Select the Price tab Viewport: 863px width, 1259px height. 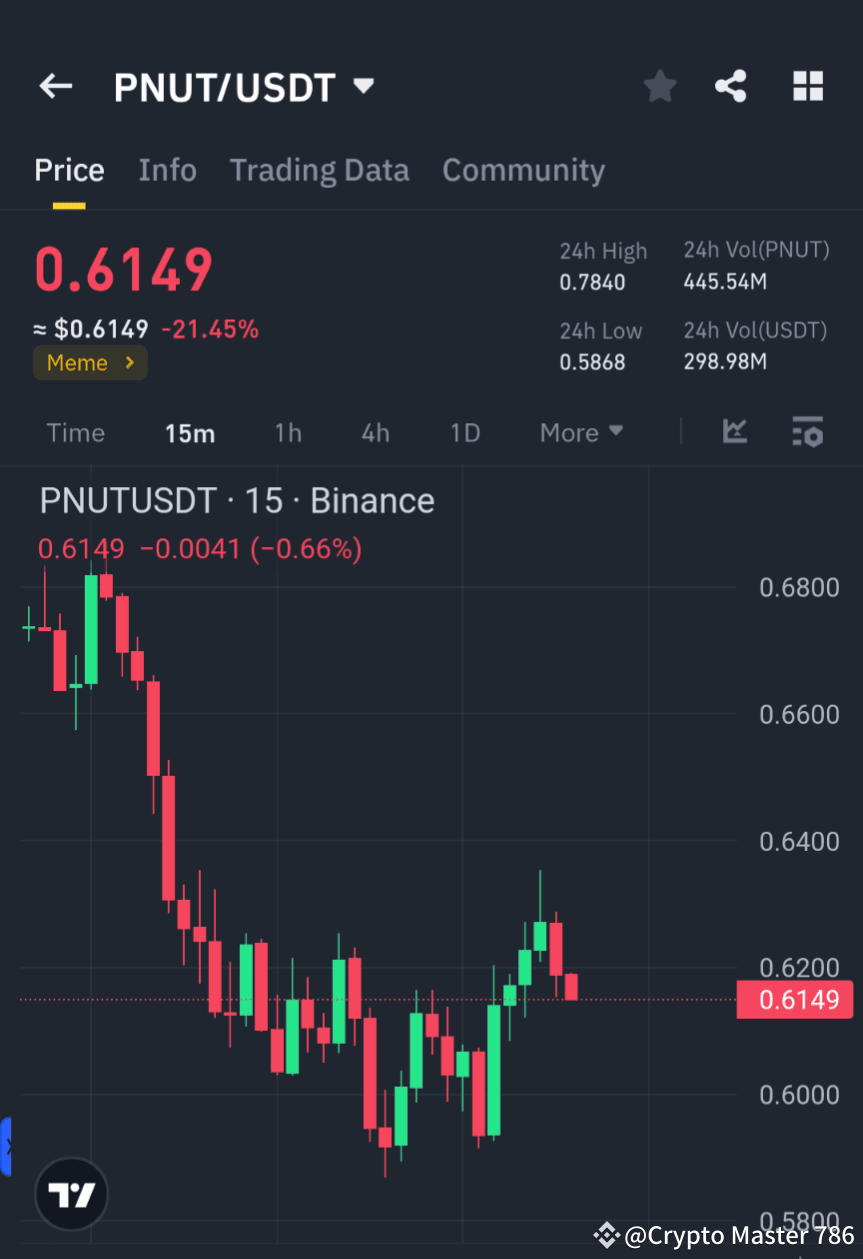point(69,170)
